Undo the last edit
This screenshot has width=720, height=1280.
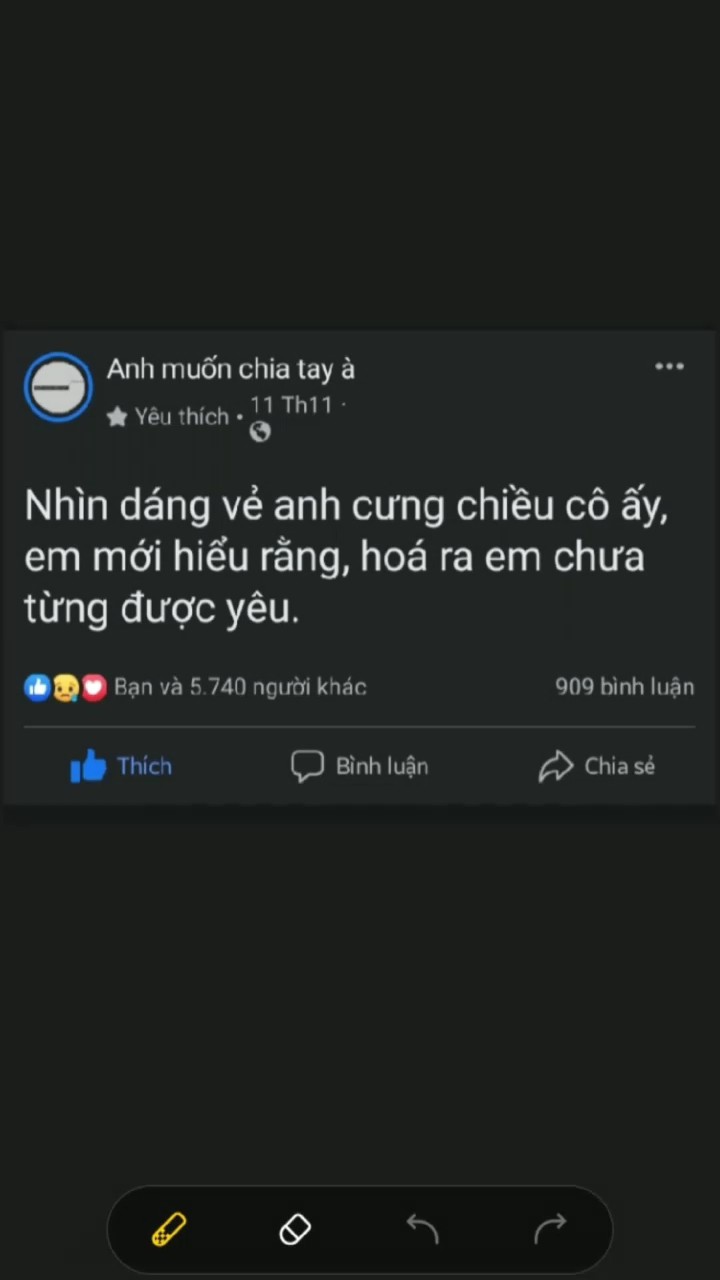tap(422, 1228)
